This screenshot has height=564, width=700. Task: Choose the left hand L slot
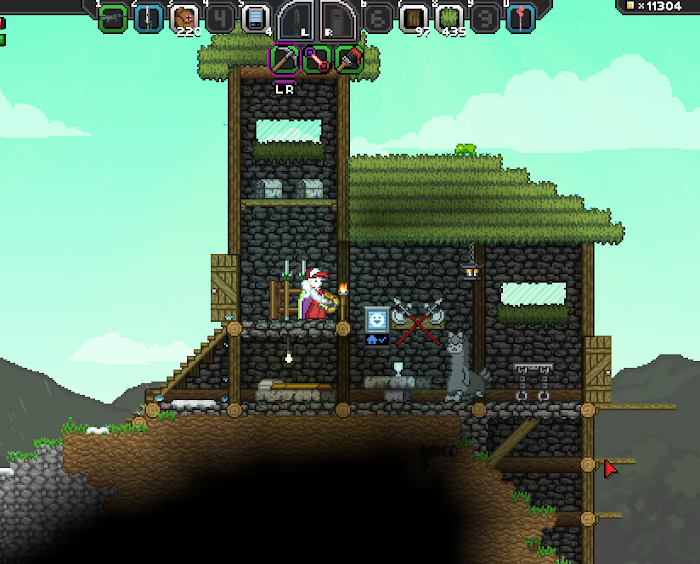point(296,19)
